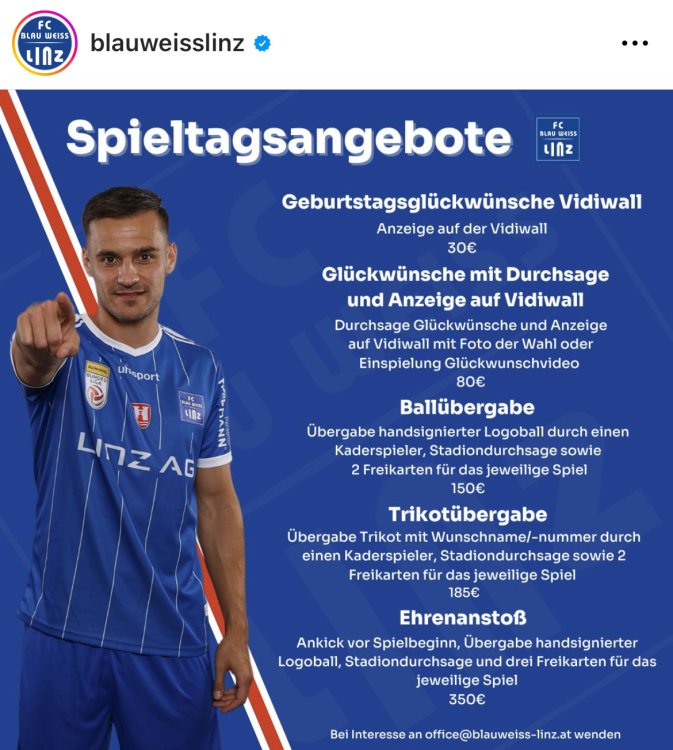This screenshot has height=750, width=673.
Task: Open the blauweisslinz username link
Action: pyautogui.click(x=167, y=44)
